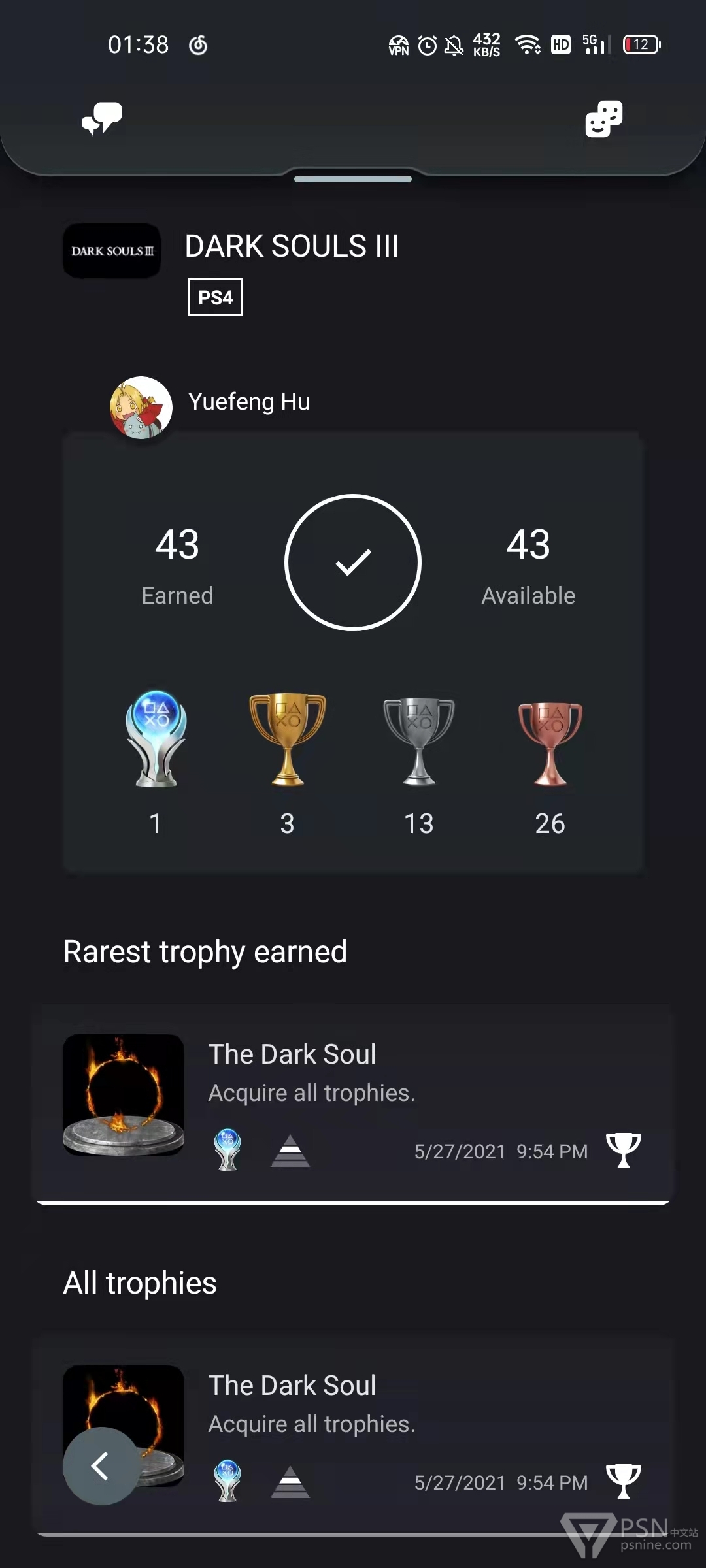
Task: Open the chat bubbles icon
Action: click(x=102, y=119)
